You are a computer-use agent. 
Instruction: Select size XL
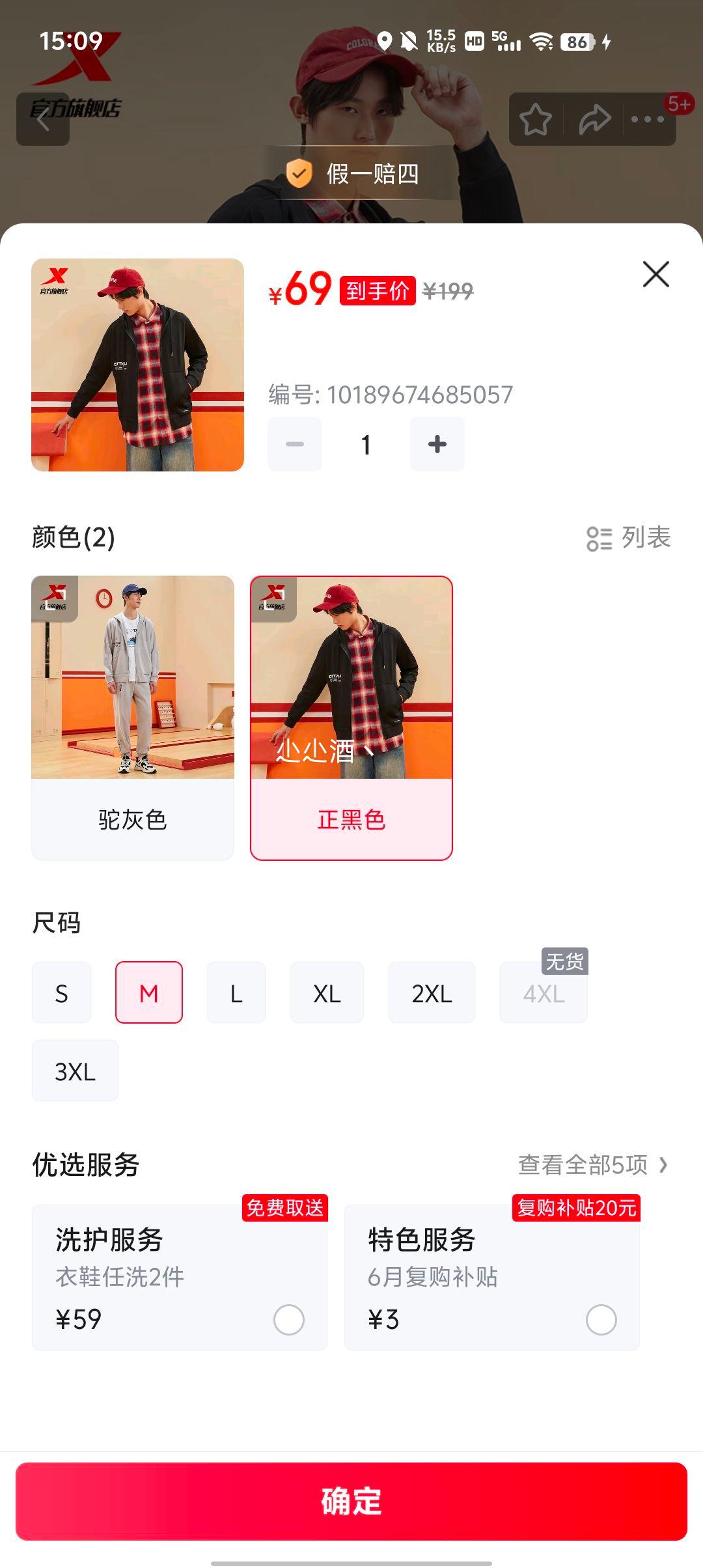pyautogui.click(x=327, y=993)
